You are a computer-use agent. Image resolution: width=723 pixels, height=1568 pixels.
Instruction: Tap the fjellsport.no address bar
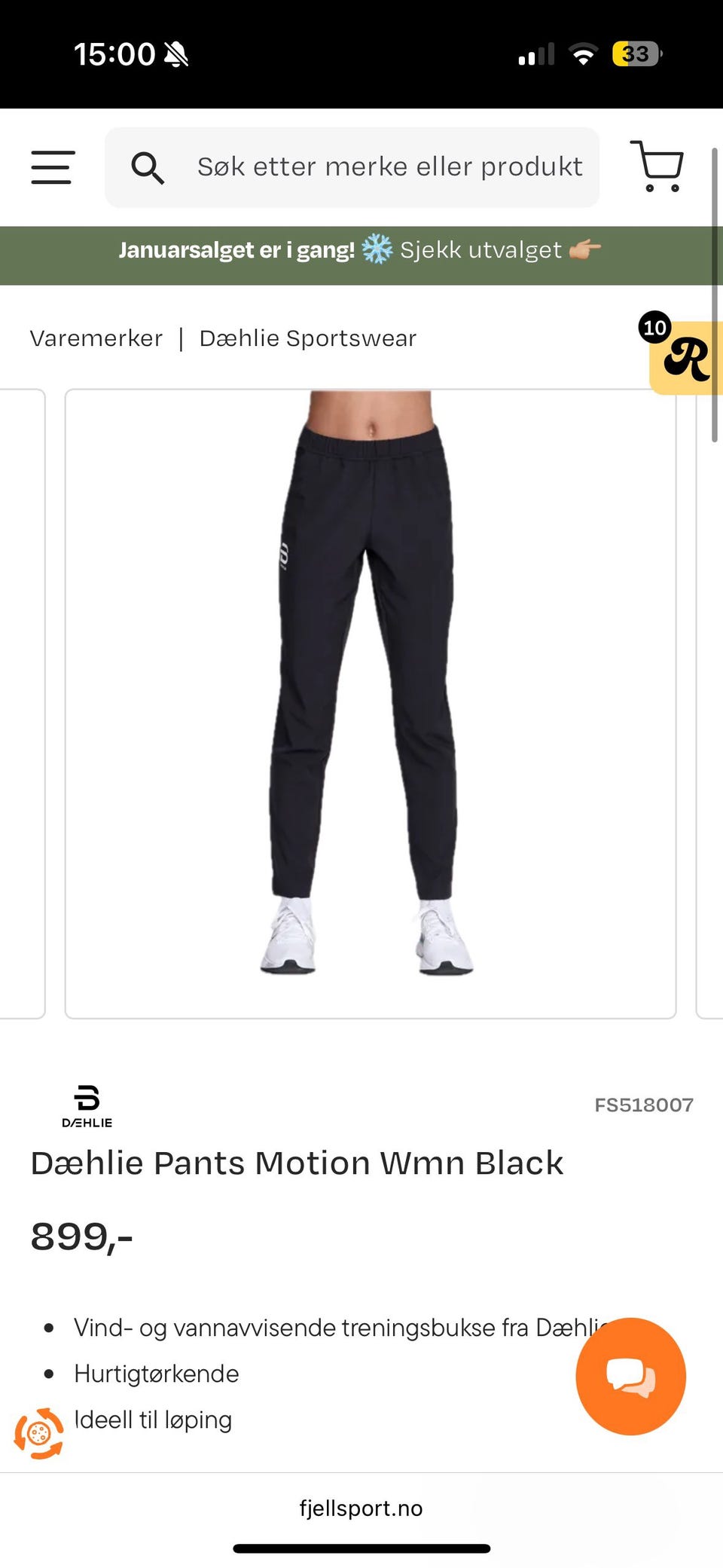(361, 1508)
